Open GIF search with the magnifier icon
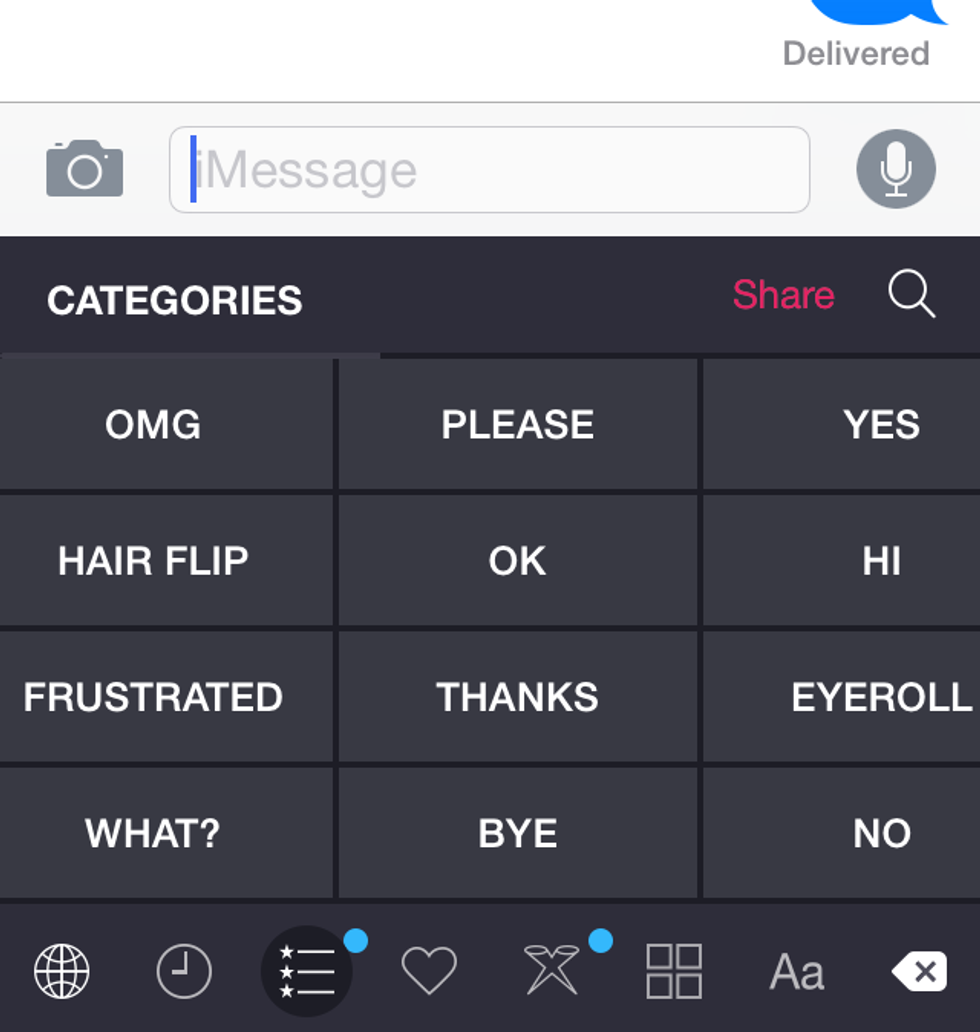Image resolution: width=980 pixels, height=1032 pixels. [x=911, y=296]
